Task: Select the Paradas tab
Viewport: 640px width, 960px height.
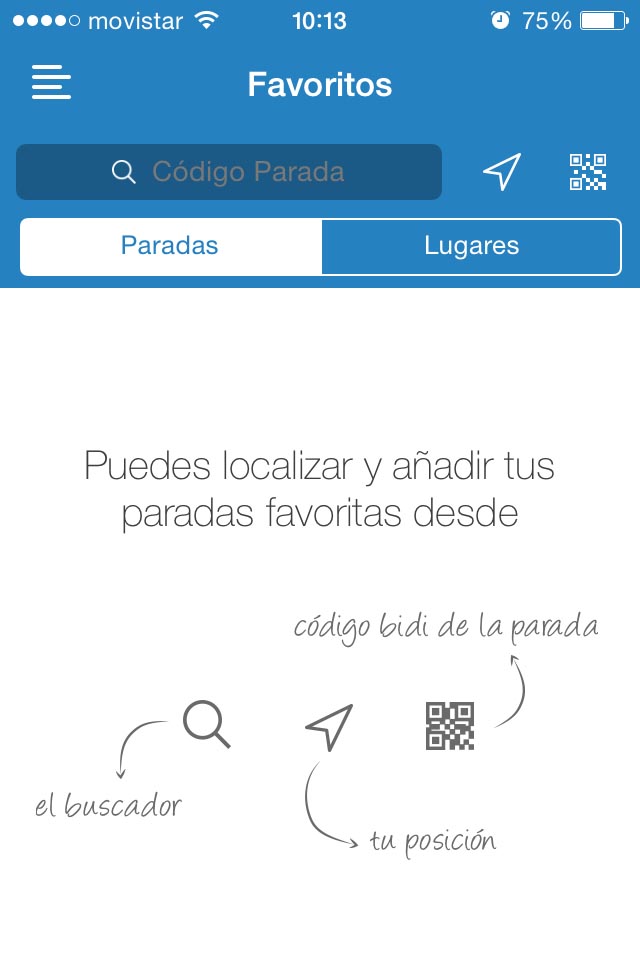Action: coord(170,246)
